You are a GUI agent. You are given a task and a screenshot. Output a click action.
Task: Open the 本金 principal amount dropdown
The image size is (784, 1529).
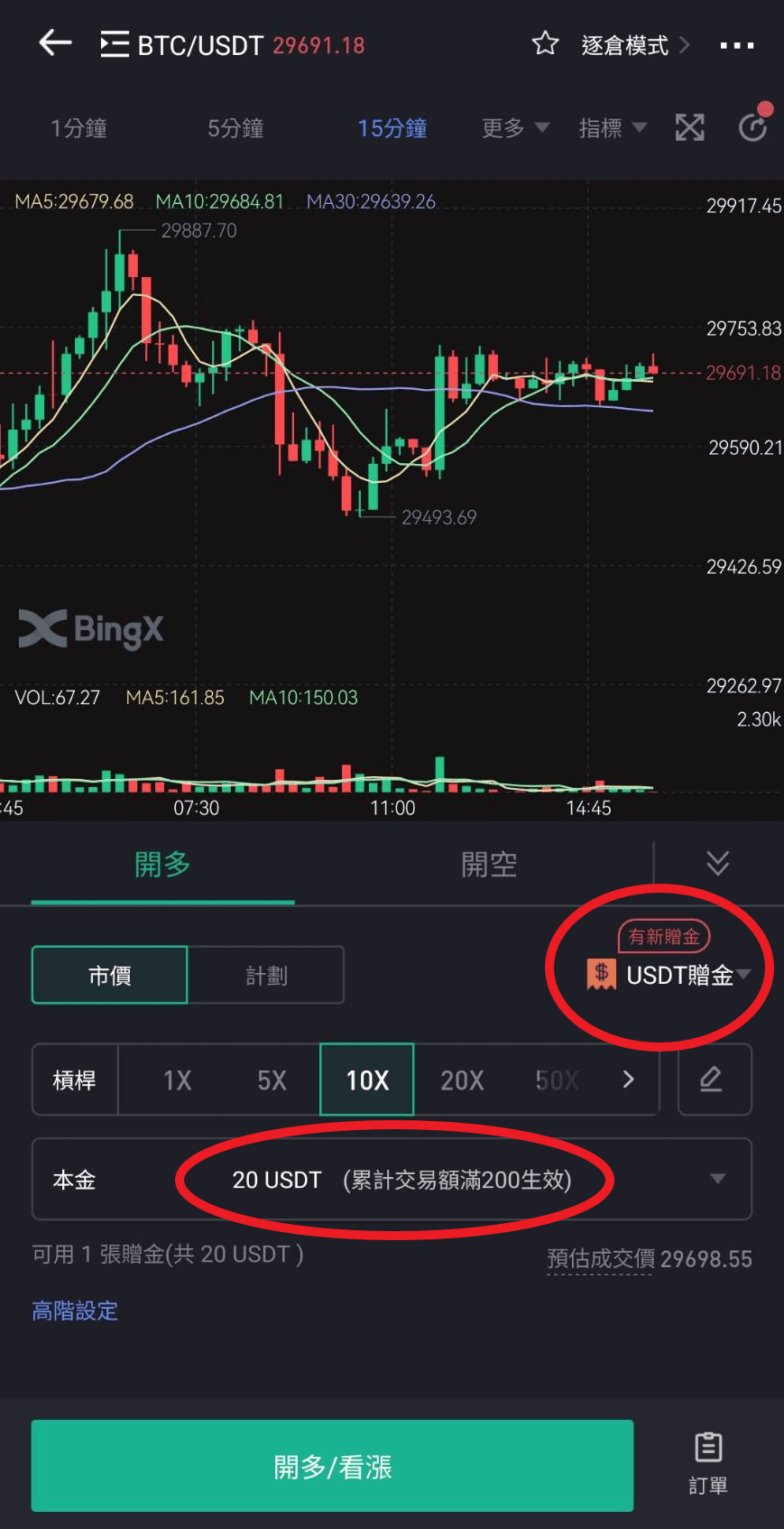click(x=717, y=1179)
